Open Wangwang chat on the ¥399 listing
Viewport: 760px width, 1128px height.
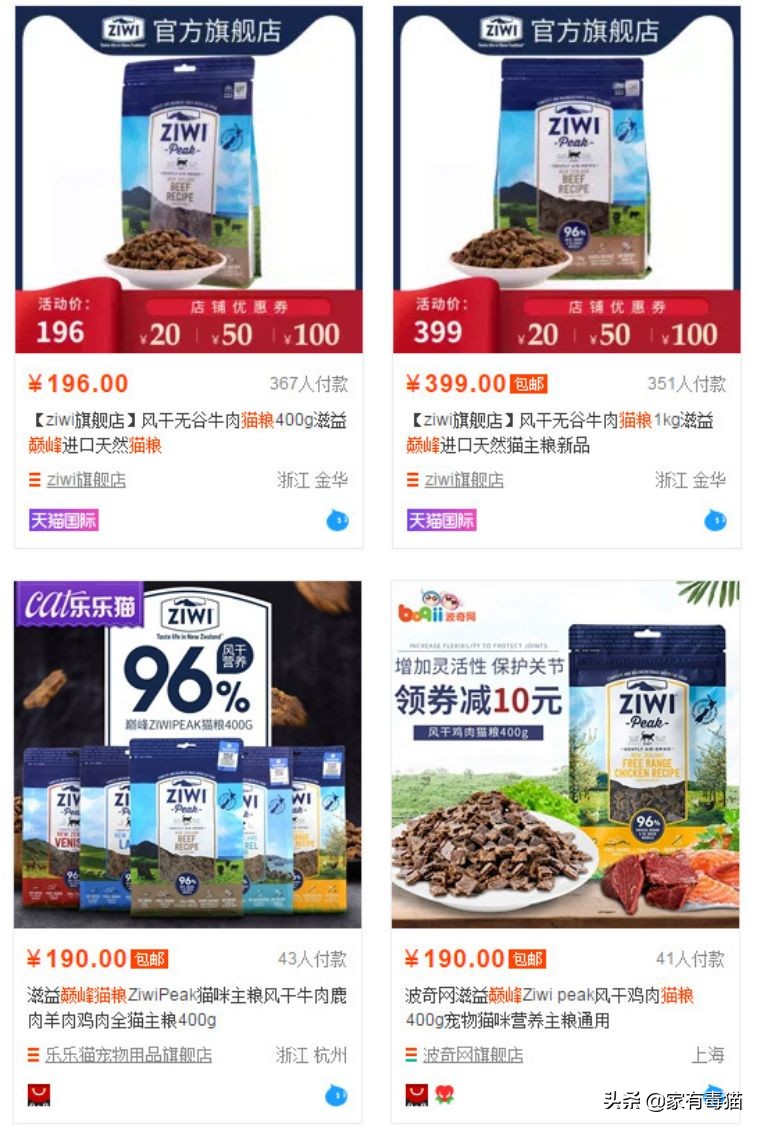[x=715, y=519]
